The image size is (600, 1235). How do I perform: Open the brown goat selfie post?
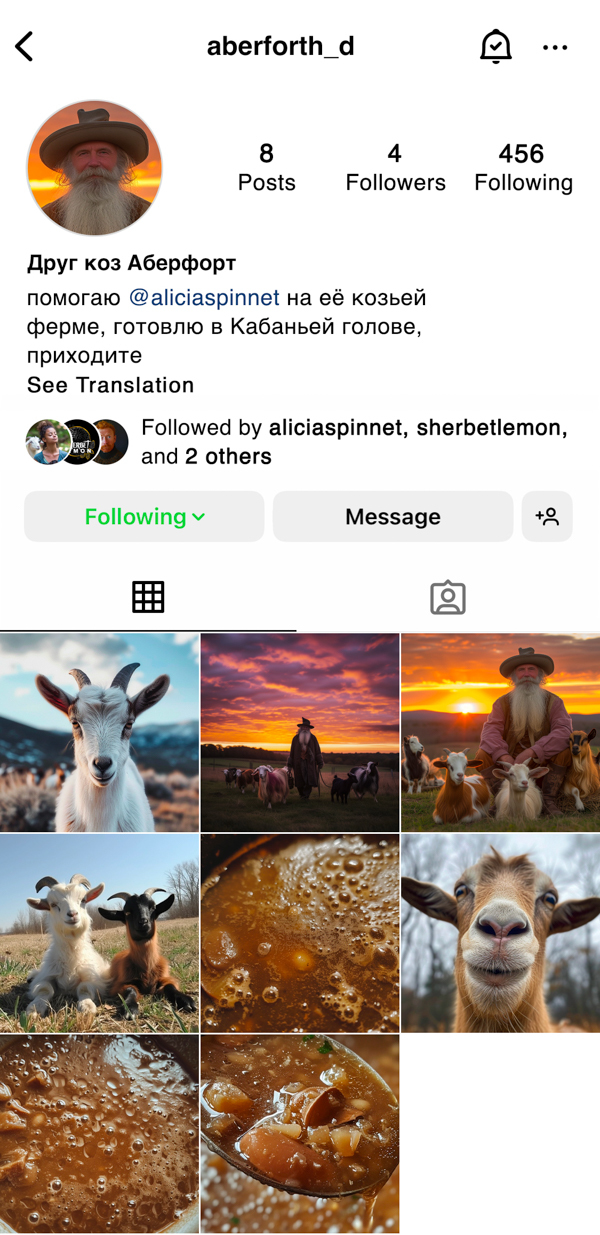pos(500,933)
